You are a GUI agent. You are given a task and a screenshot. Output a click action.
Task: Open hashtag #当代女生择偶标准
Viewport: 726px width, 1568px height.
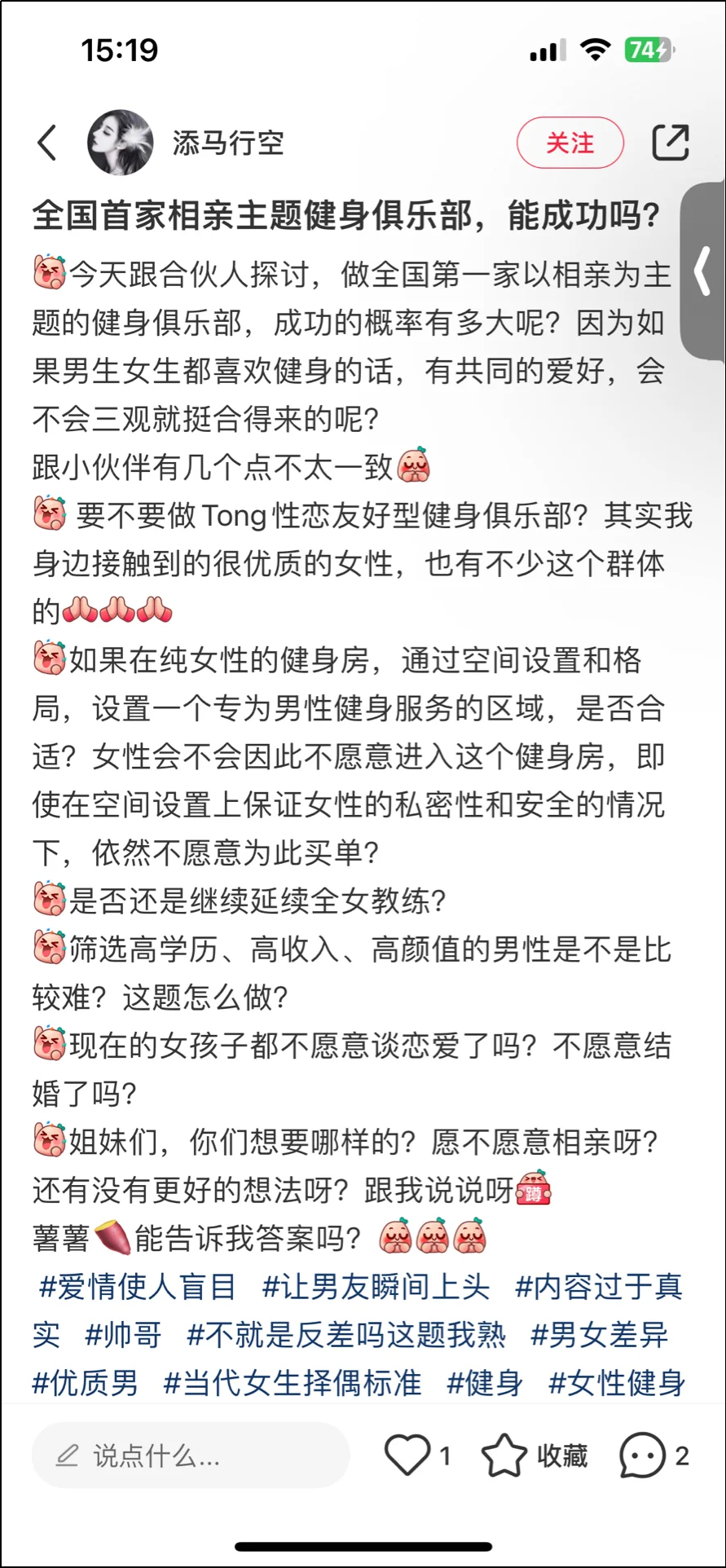pos(293,1383)
